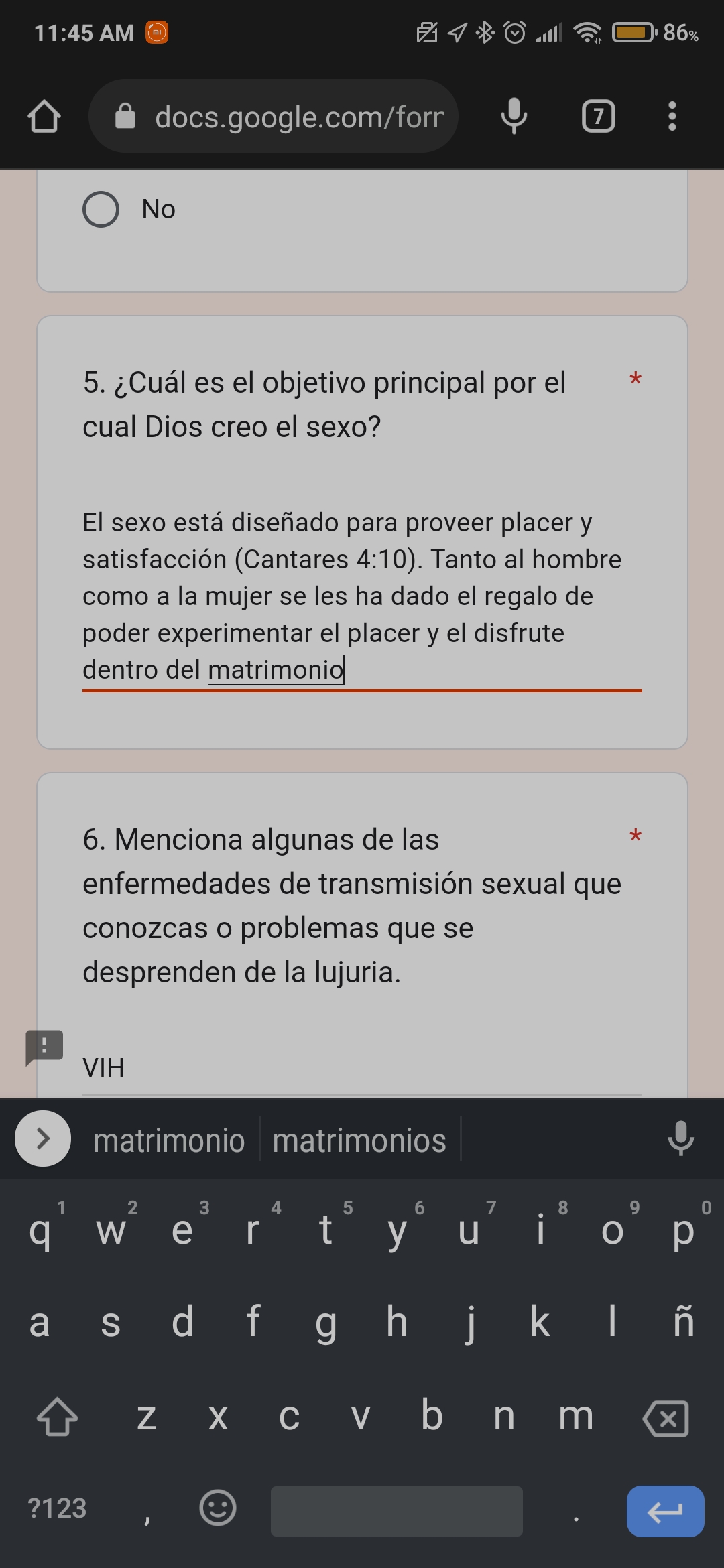Open the feedback report icon
The width and height of the screenshot is (724, 1568).
[x=44, y=1047]
